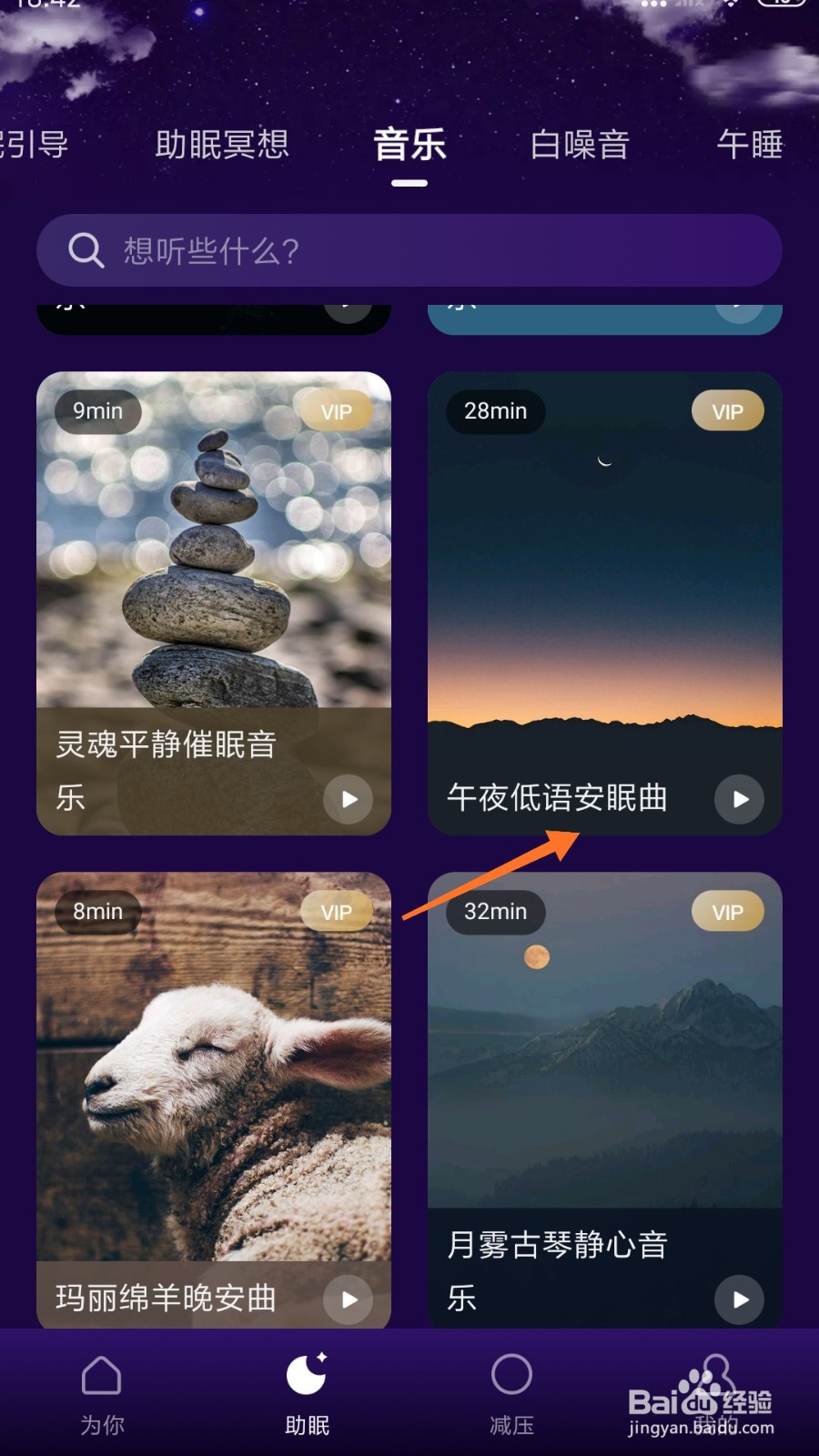Viewport: 819px width, 1456px height.
Task: Select the 音乐 tab
Action: [409, 146]
